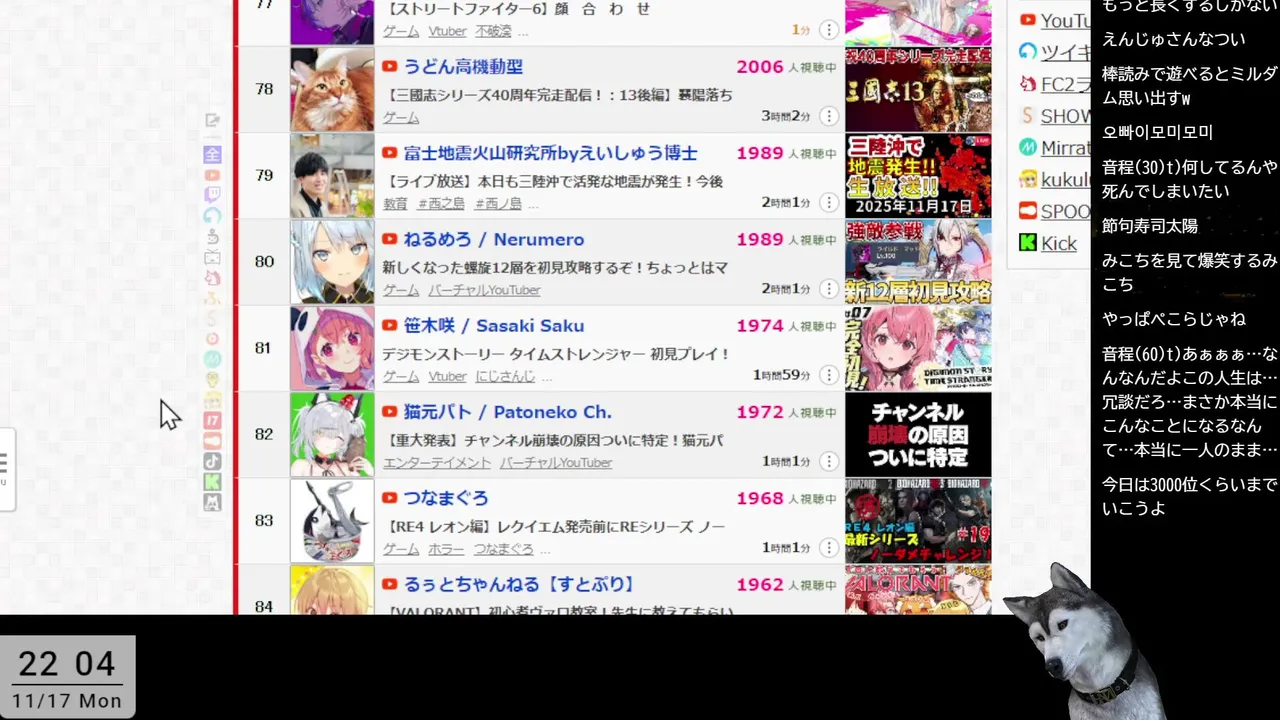The width and height of the screenshot is (1280, 720).
Task: Open 笹木咲 / Sasaki Saku channel
Action: [493, 326]
